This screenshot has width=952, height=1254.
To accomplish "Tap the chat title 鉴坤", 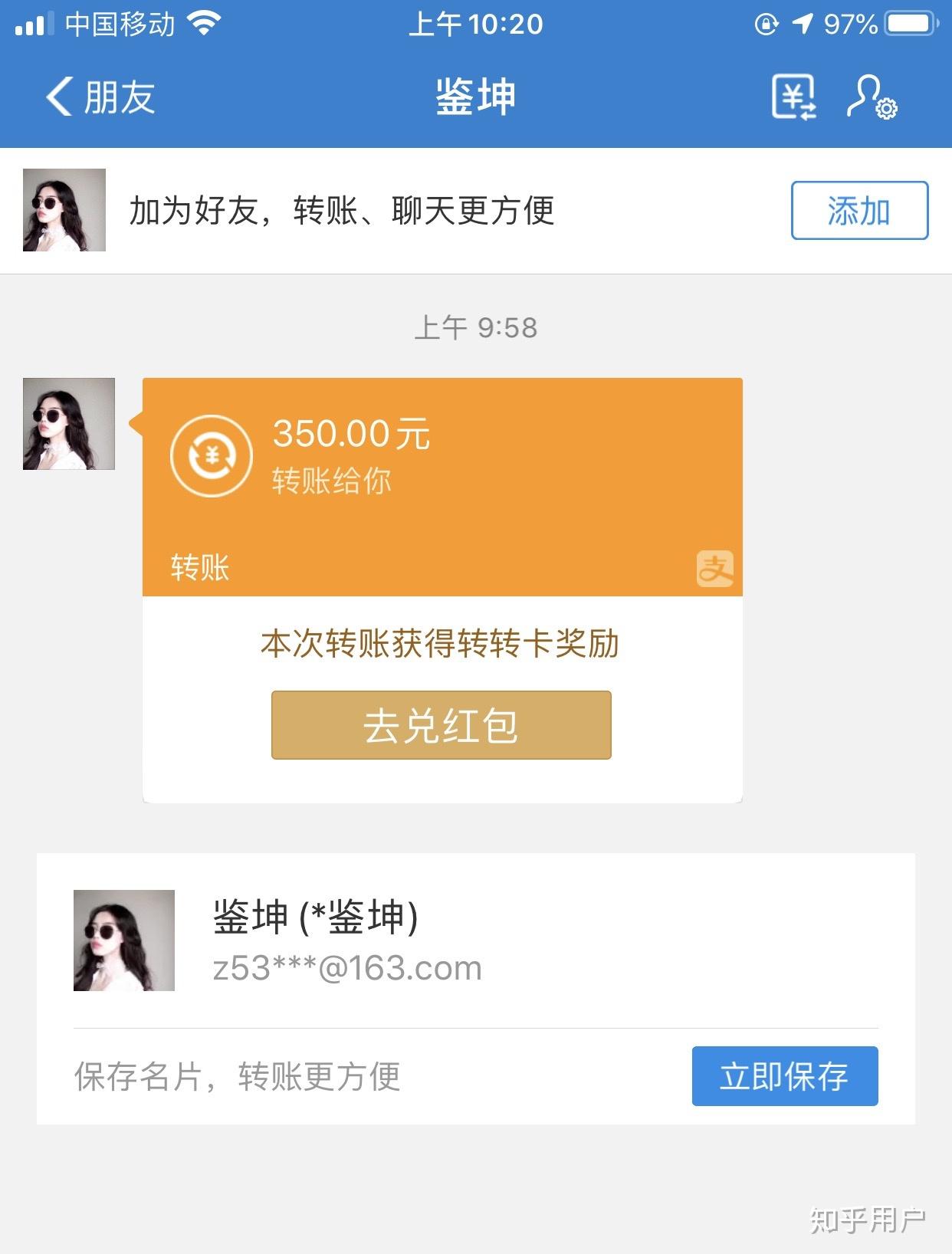I will click(476, 95).
